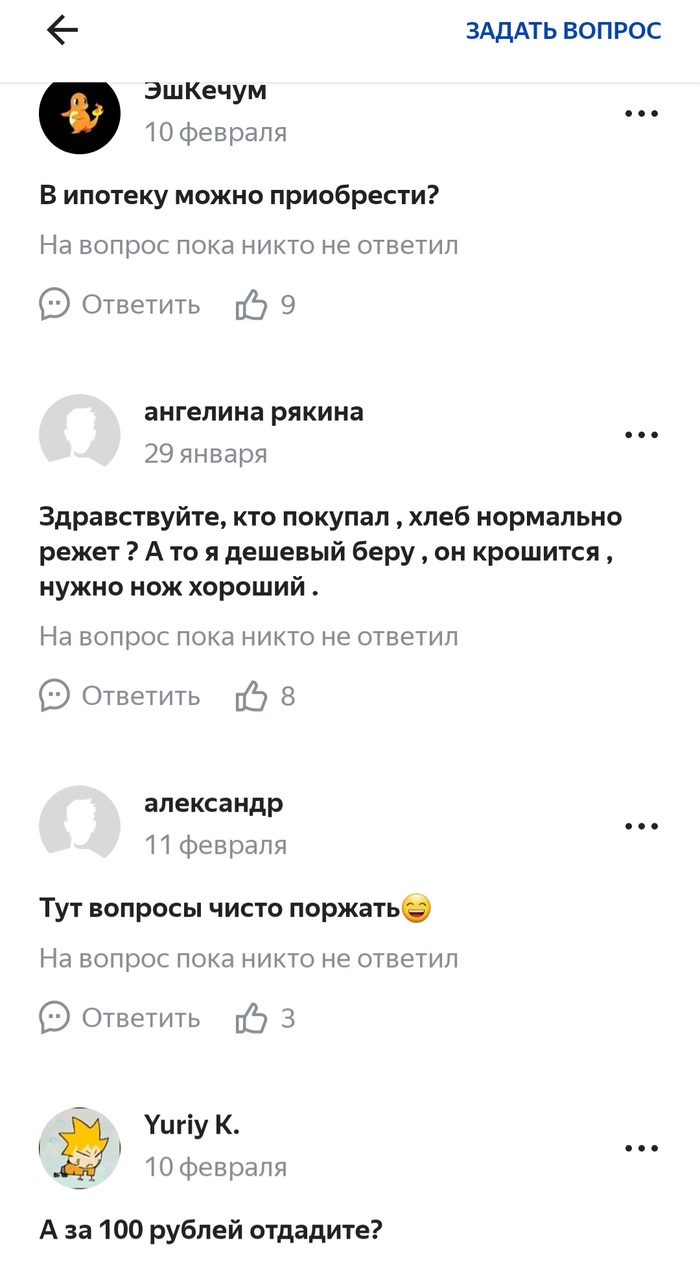Image resolution: width=700 pixels, height=1269 pixels.
Task: Like ЭшКечум's question with 9 likes
Action: point(252,304)
